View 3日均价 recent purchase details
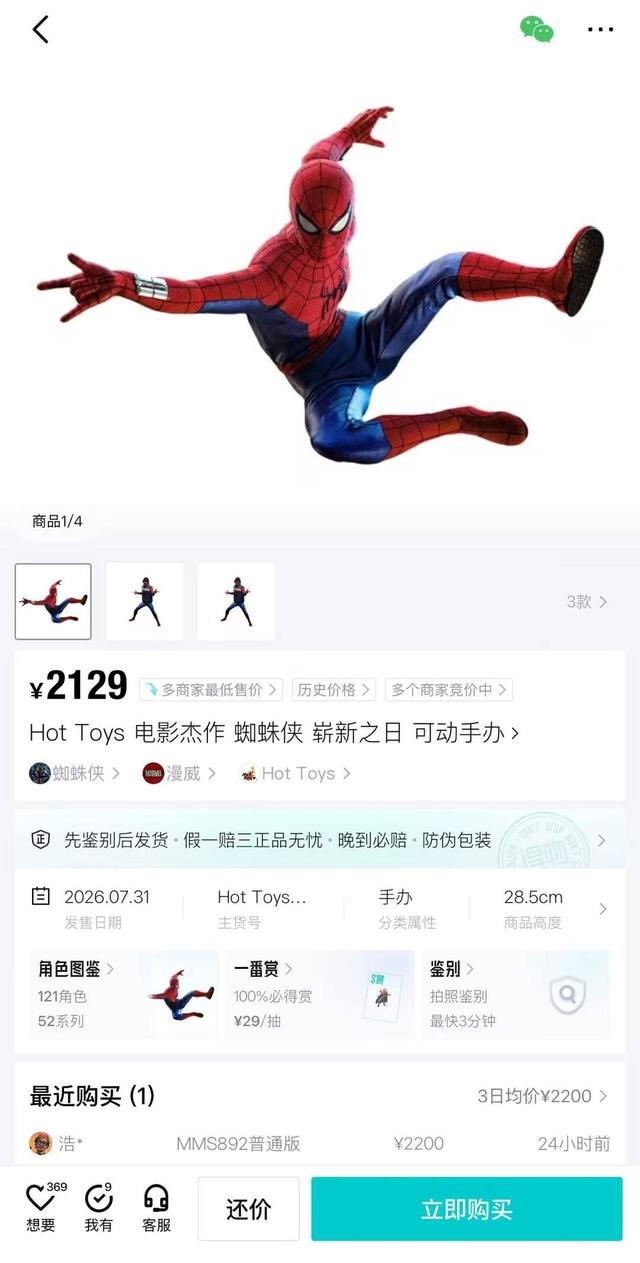The width and height of the screenshot is (640, 1263). pos(542,1096)
